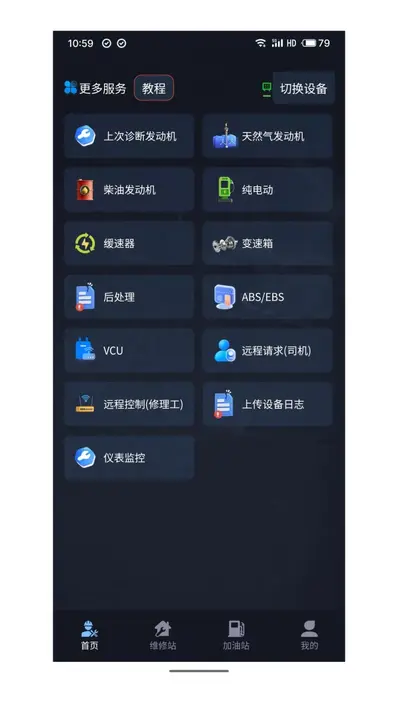The height and width of the screenshot is (712, 400).
Task: Tap 上传设备日志 to upload logs
Action: [x=267, y=404]
